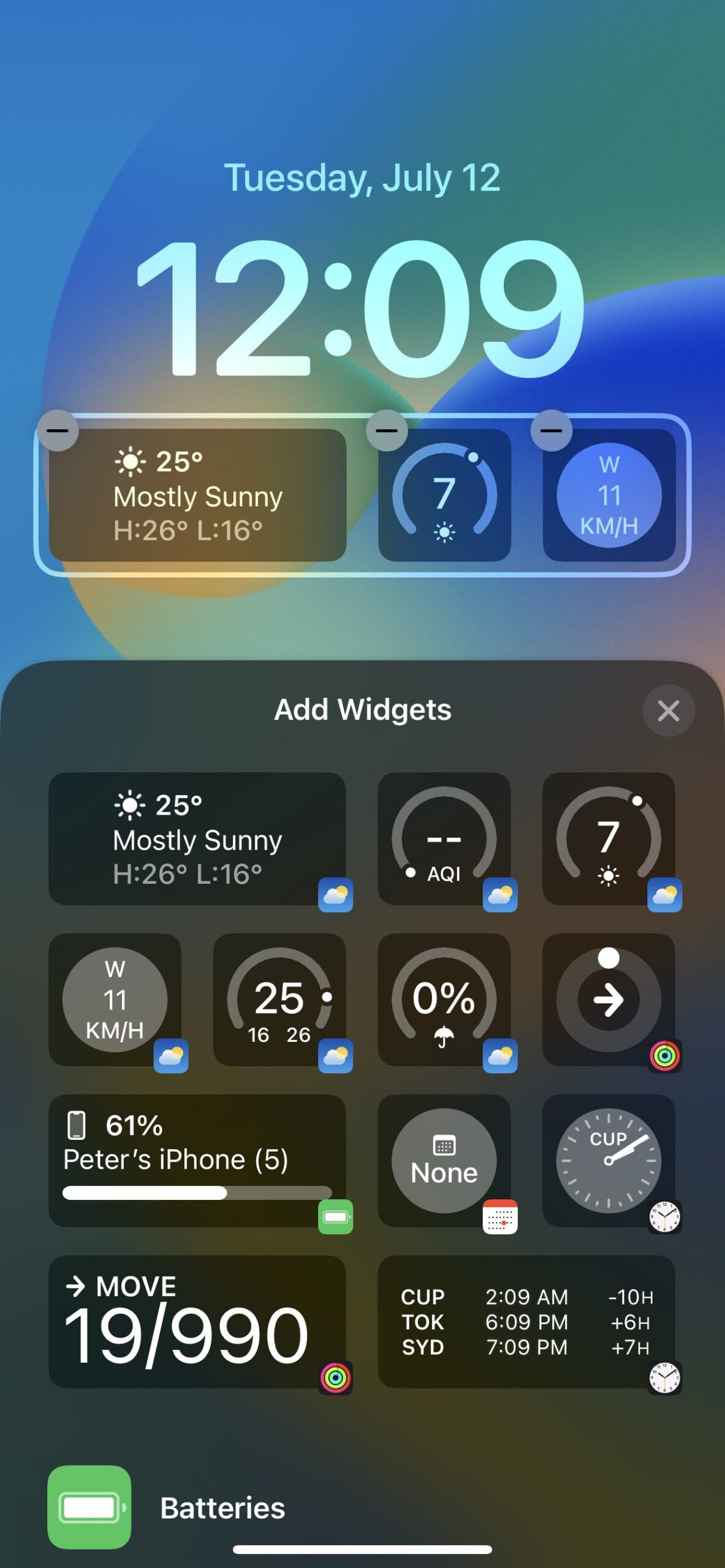Add the temperature 25 range widget
The height and width of the screenshot is (1568, 725).
coord(279,1000)
